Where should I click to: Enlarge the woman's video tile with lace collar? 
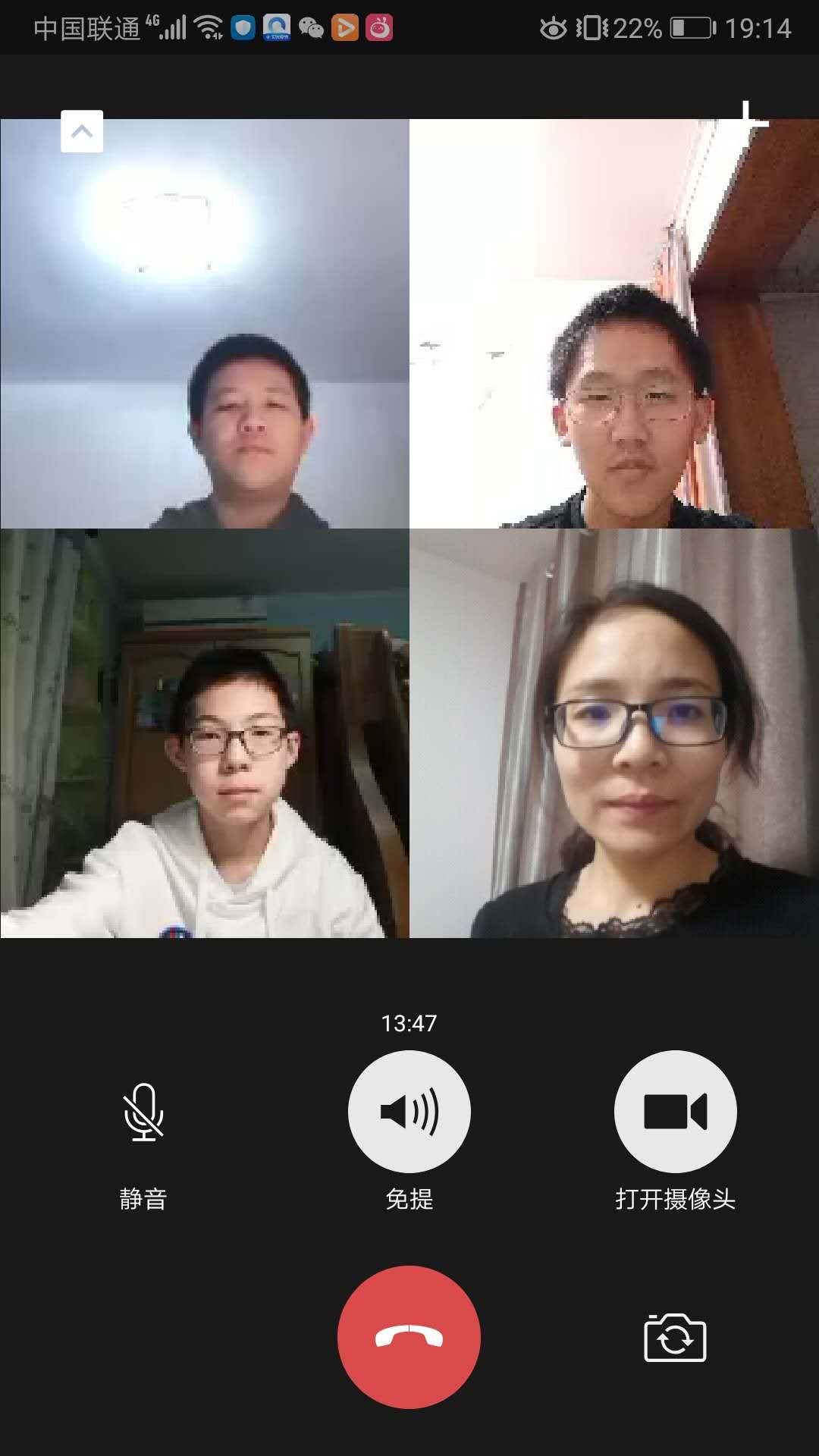coord(614,733)
